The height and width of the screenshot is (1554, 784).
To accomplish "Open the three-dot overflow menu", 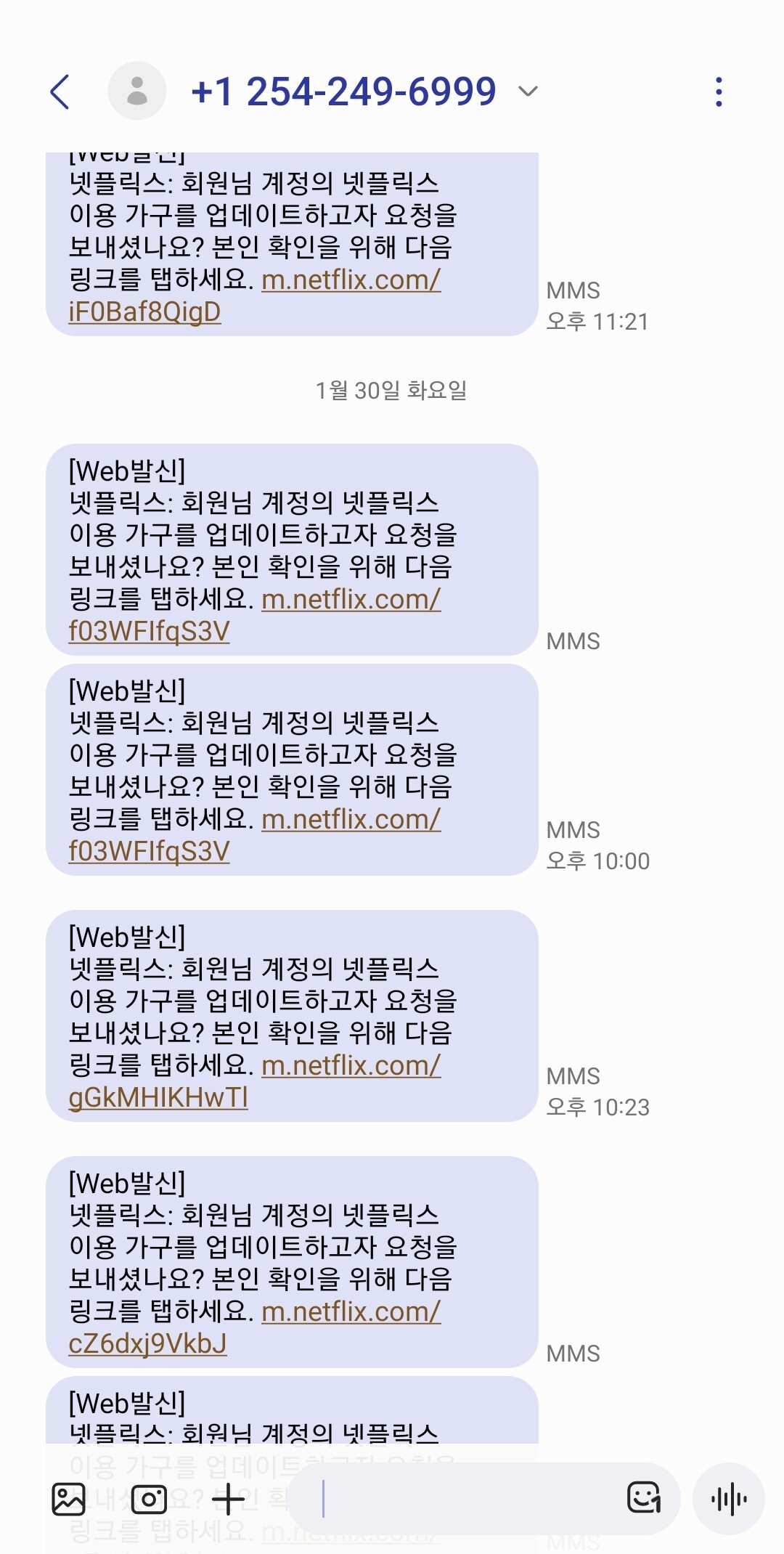I will 719,91.
